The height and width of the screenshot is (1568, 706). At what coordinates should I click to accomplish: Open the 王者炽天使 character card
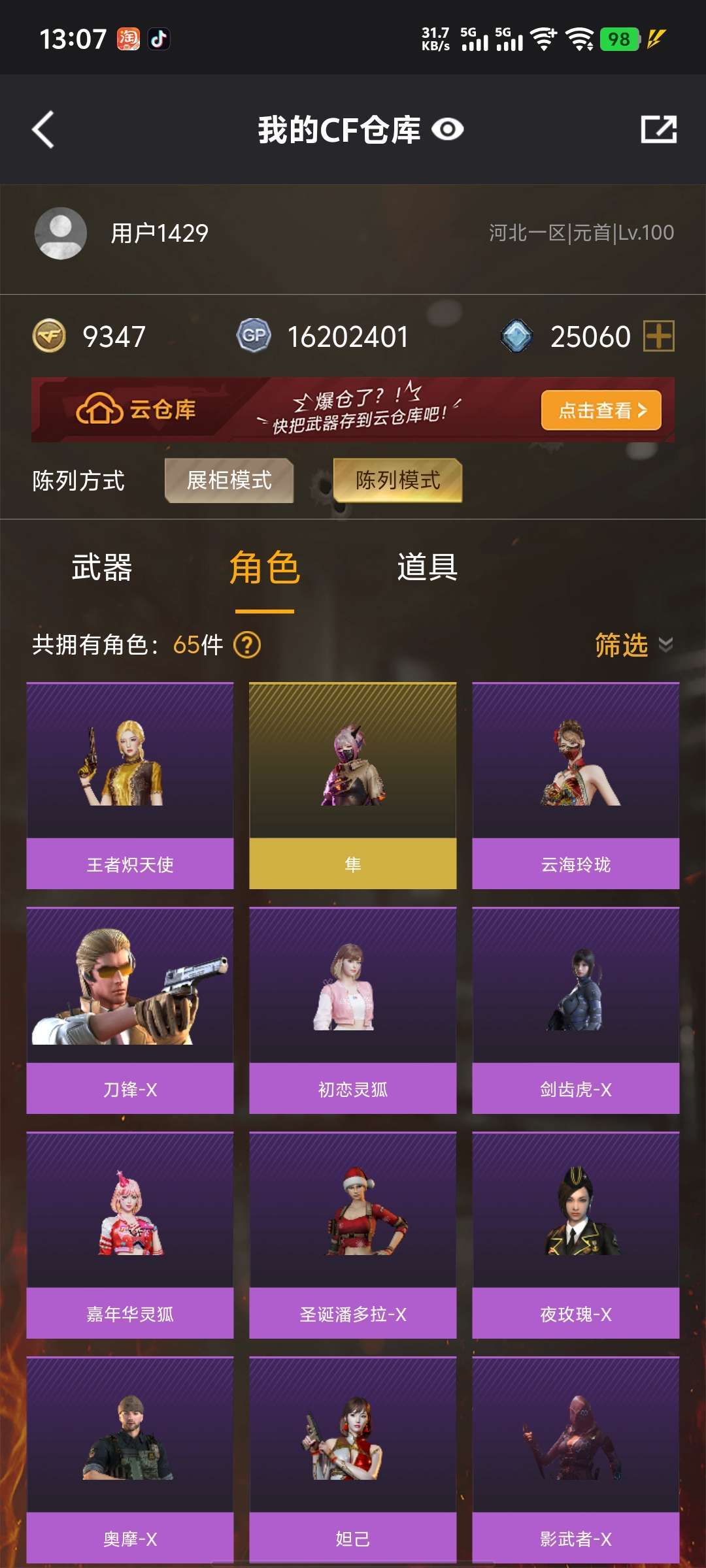pyautogui.click(x=130, y=785)
